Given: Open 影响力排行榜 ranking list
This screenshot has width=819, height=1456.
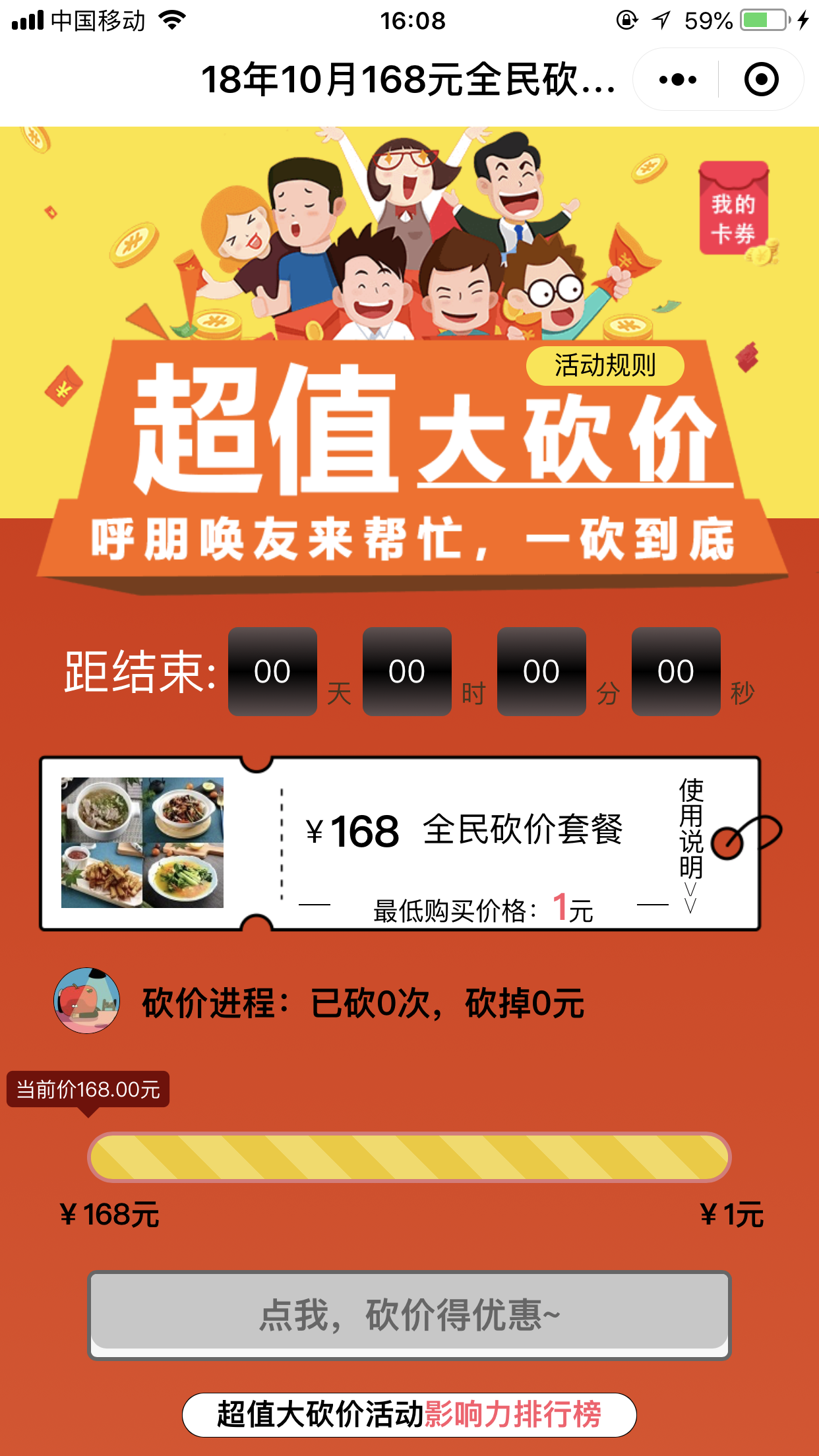Looking at the screenshot, I should (409, 1414).
